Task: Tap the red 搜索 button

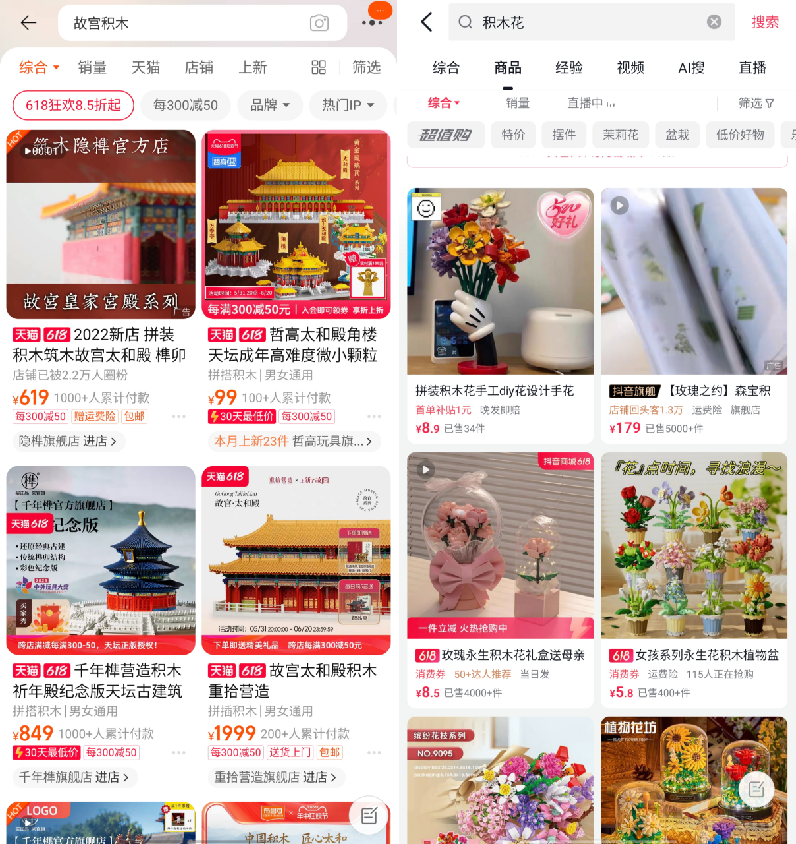Action: (765, 22)
